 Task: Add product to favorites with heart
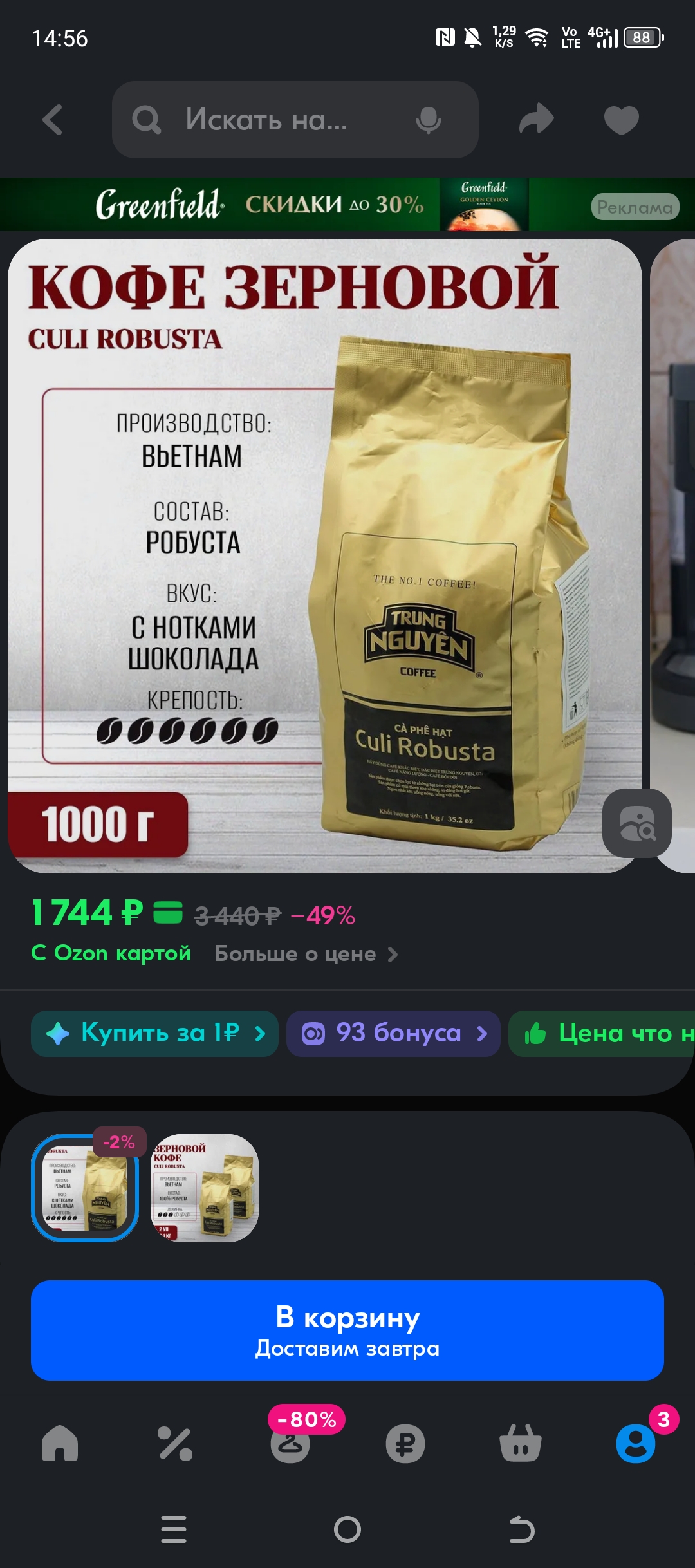(621, 120)
